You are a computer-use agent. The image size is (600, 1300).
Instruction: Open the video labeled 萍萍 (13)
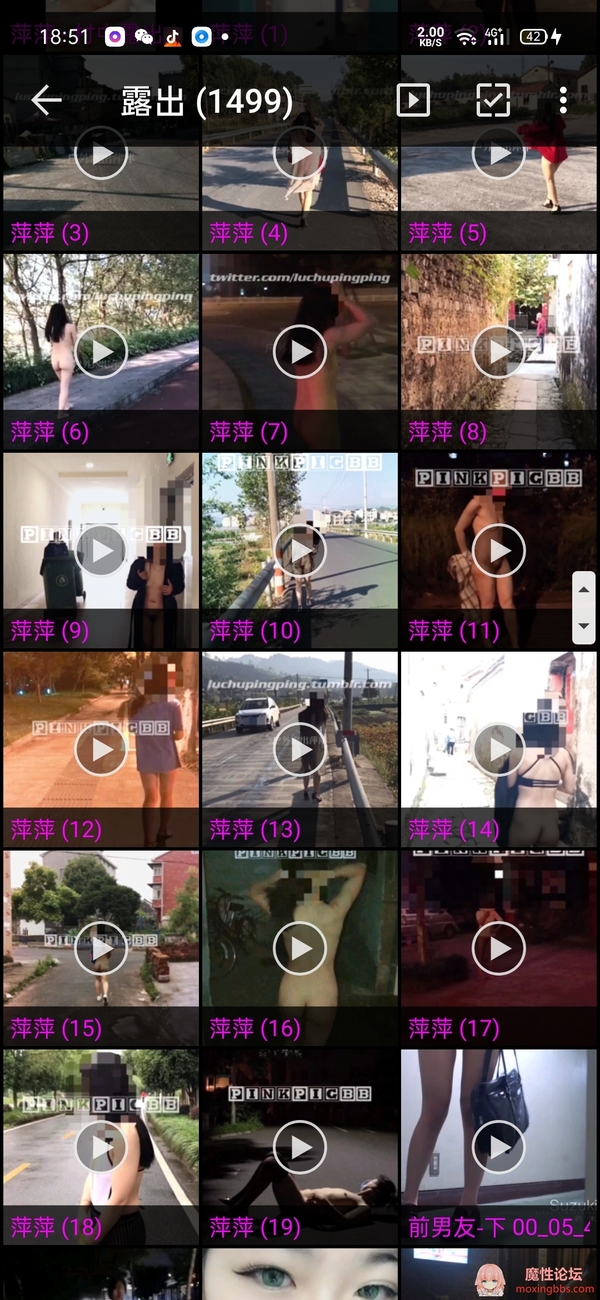pyautogui.click(x=300, y=749)
